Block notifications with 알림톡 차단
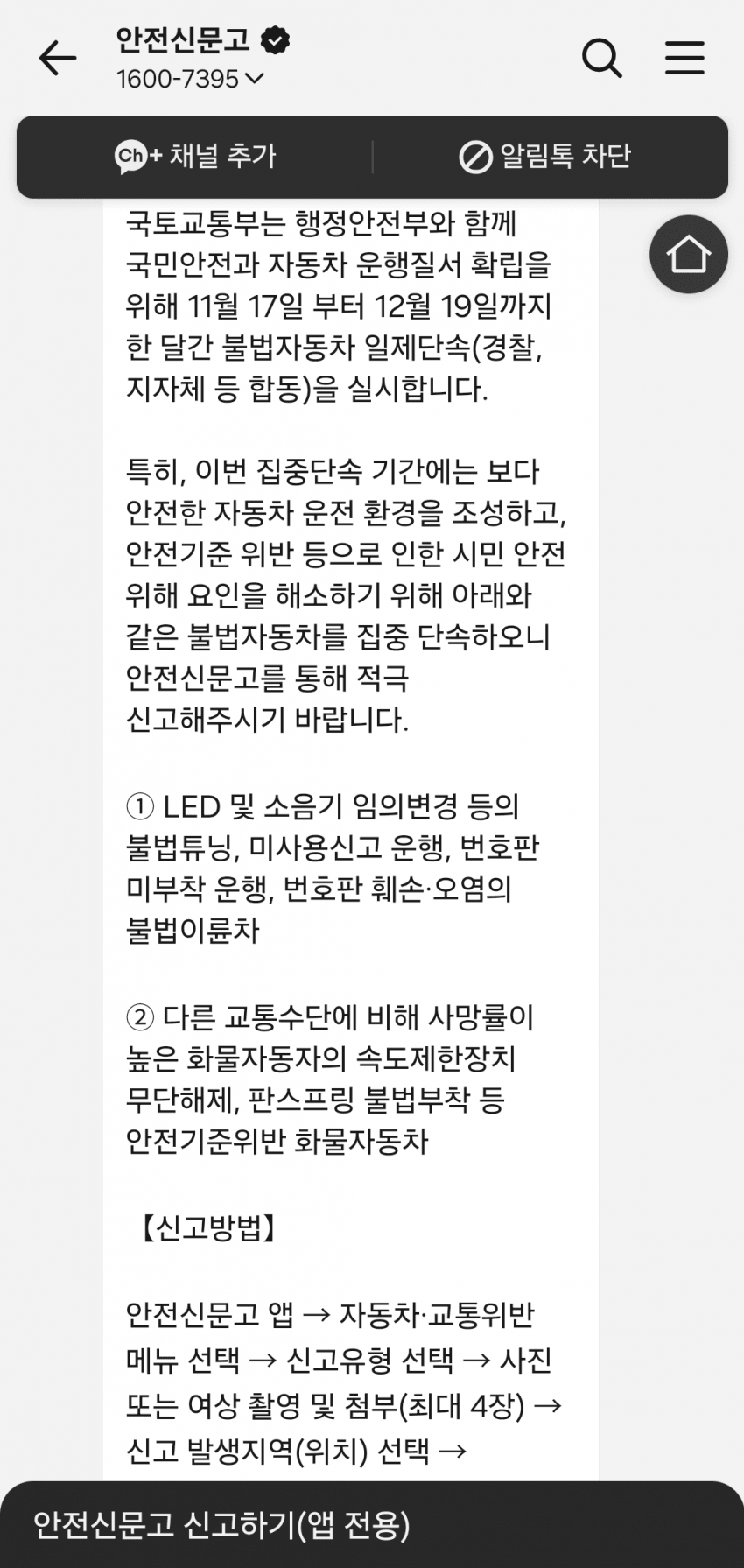This screenshot has width=744, height=1568. coord(545,157)
